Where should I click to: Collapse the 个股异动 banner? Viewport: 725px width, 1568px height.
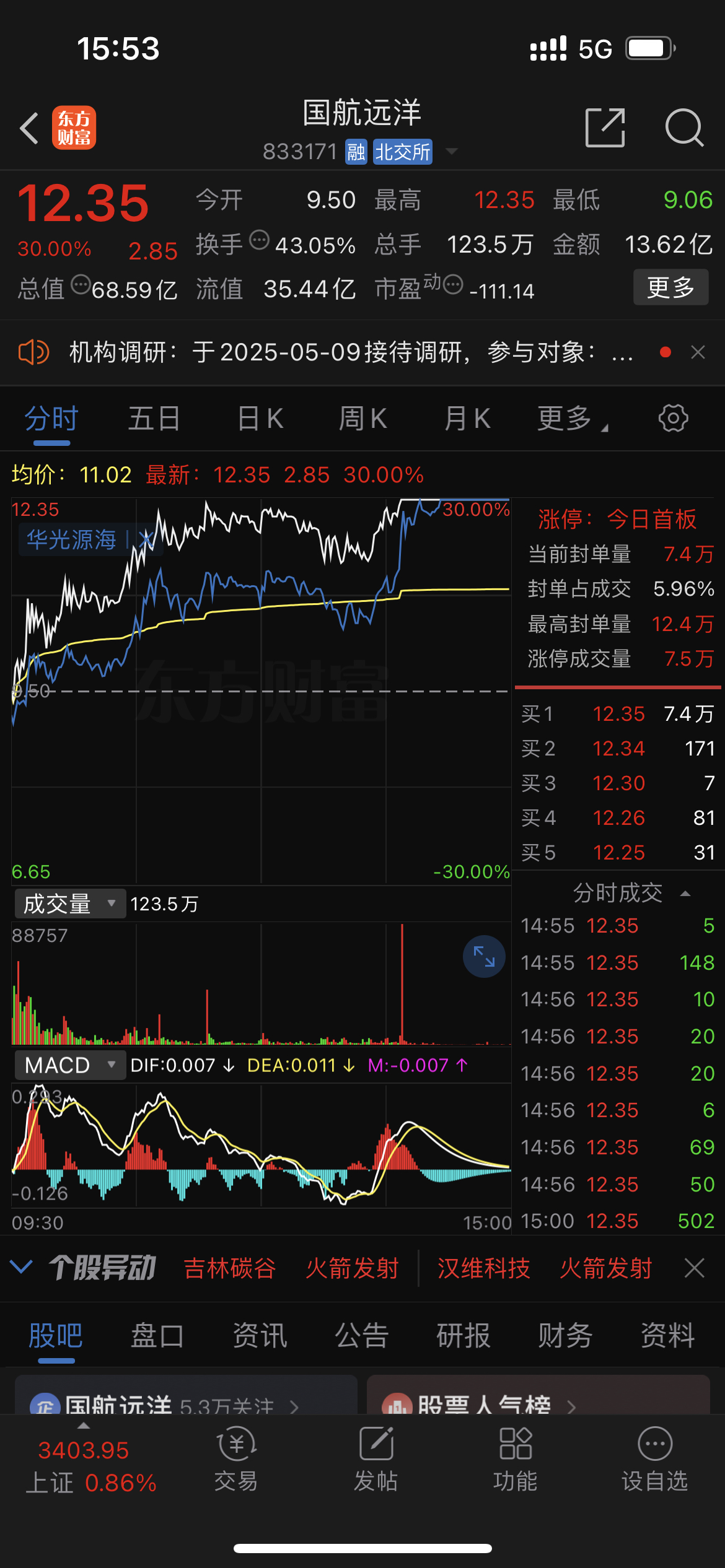tap(22, 1267)
